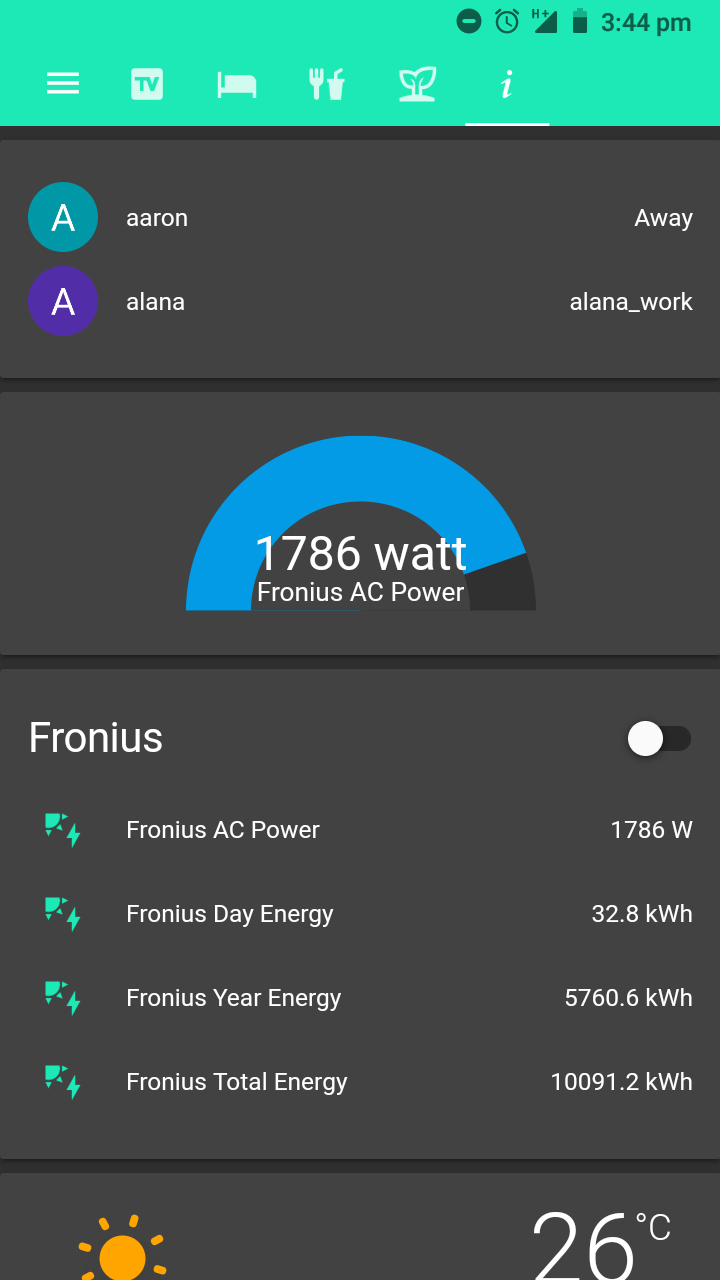Image resolution: width=720 pixels, height=1280 pixels.
Task: Open the hamburger navigation menu
Action: click(x=63, y=84)
